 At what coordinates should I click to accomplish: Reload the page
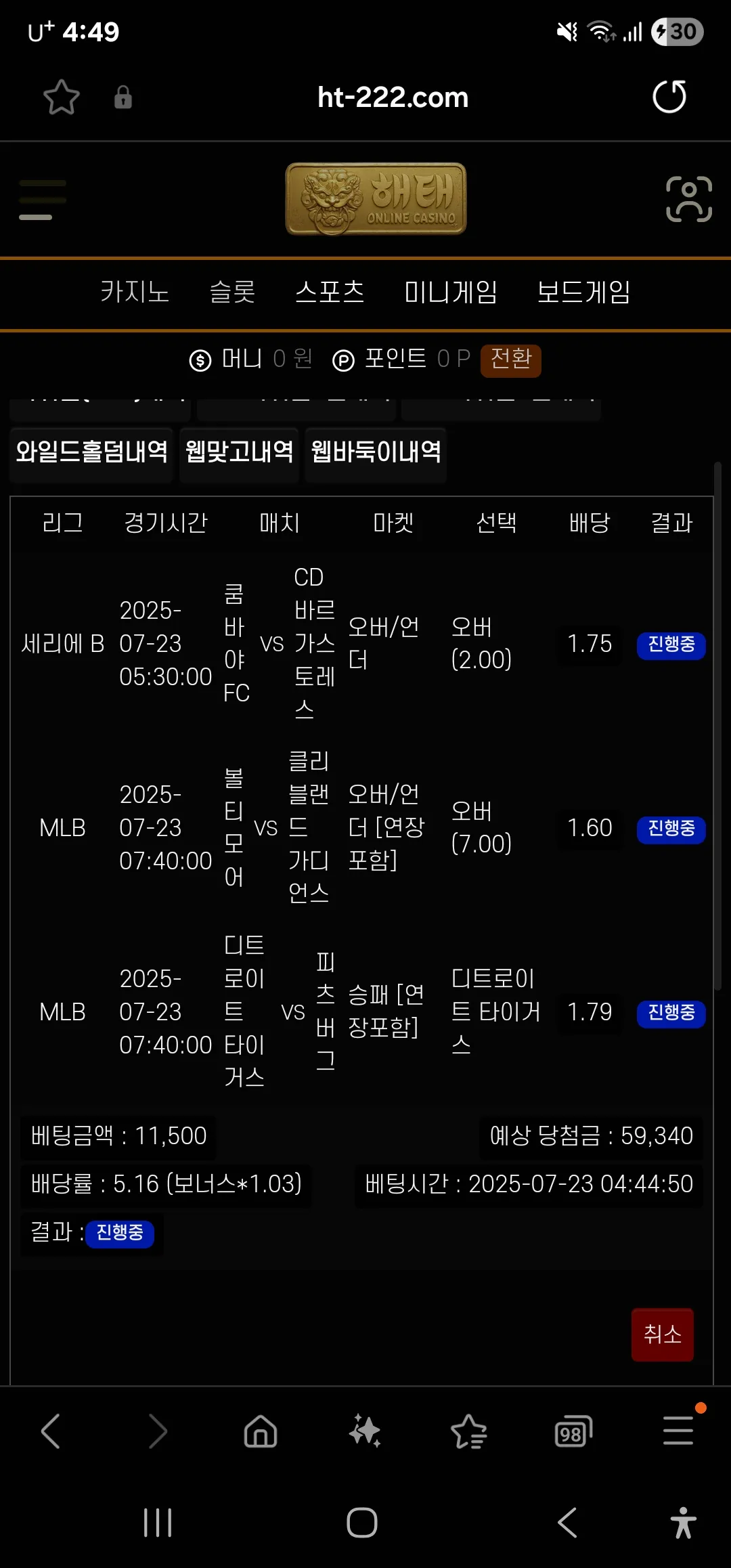pyautogui.click(x=669, y=96)
